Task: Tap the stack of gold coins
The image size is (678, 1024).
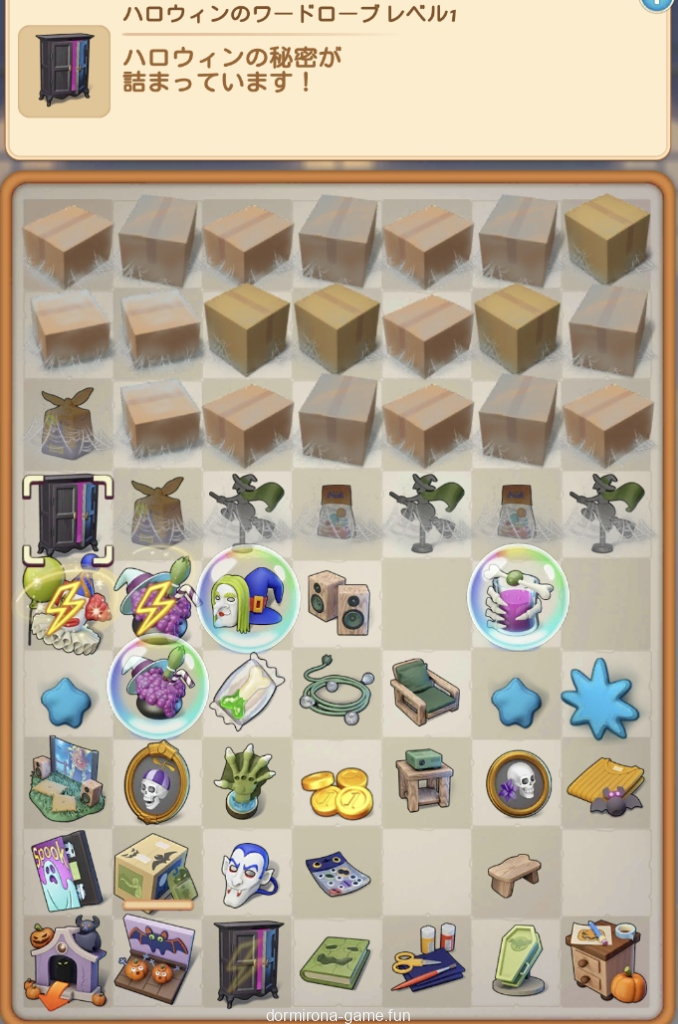Action: tap(339, 792)
